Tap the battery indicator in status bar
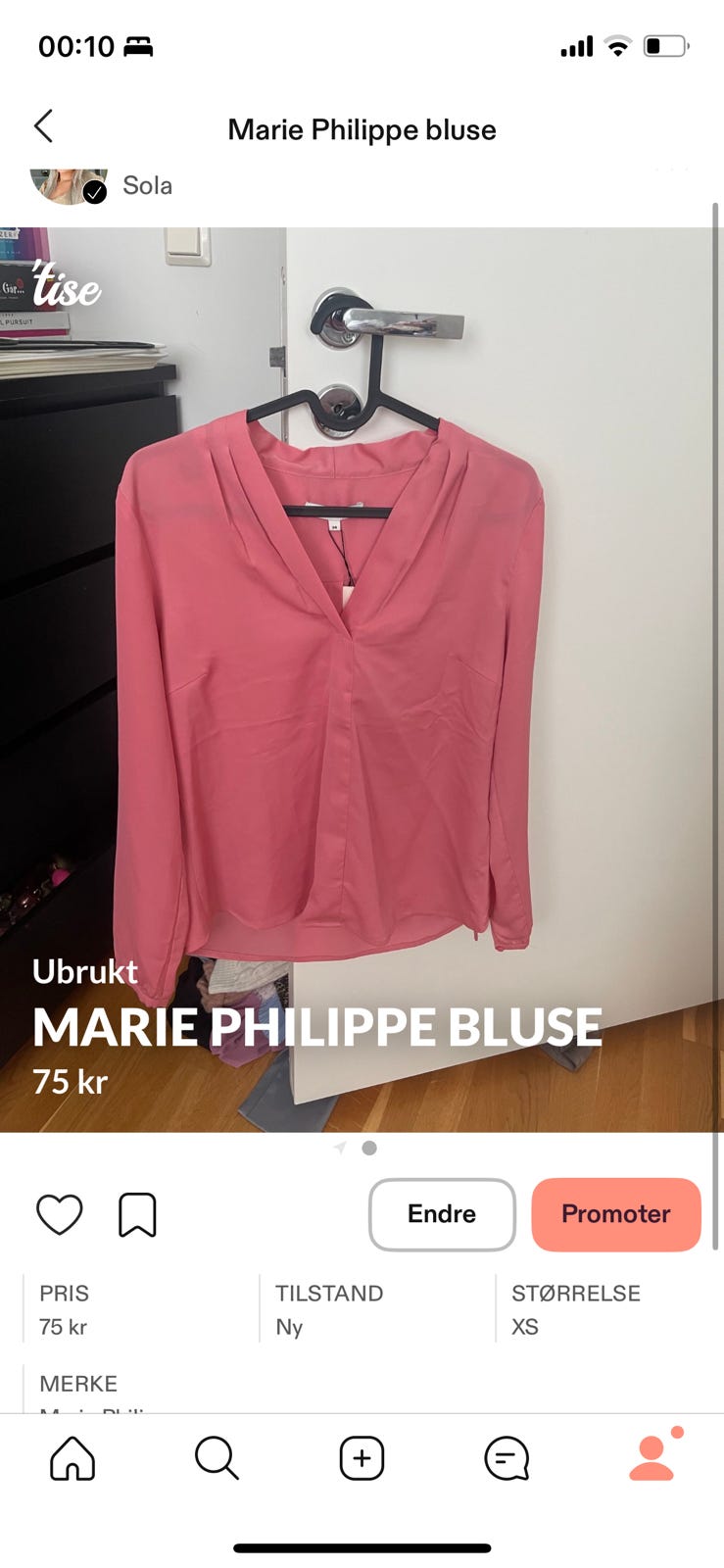 pos(667,44)
